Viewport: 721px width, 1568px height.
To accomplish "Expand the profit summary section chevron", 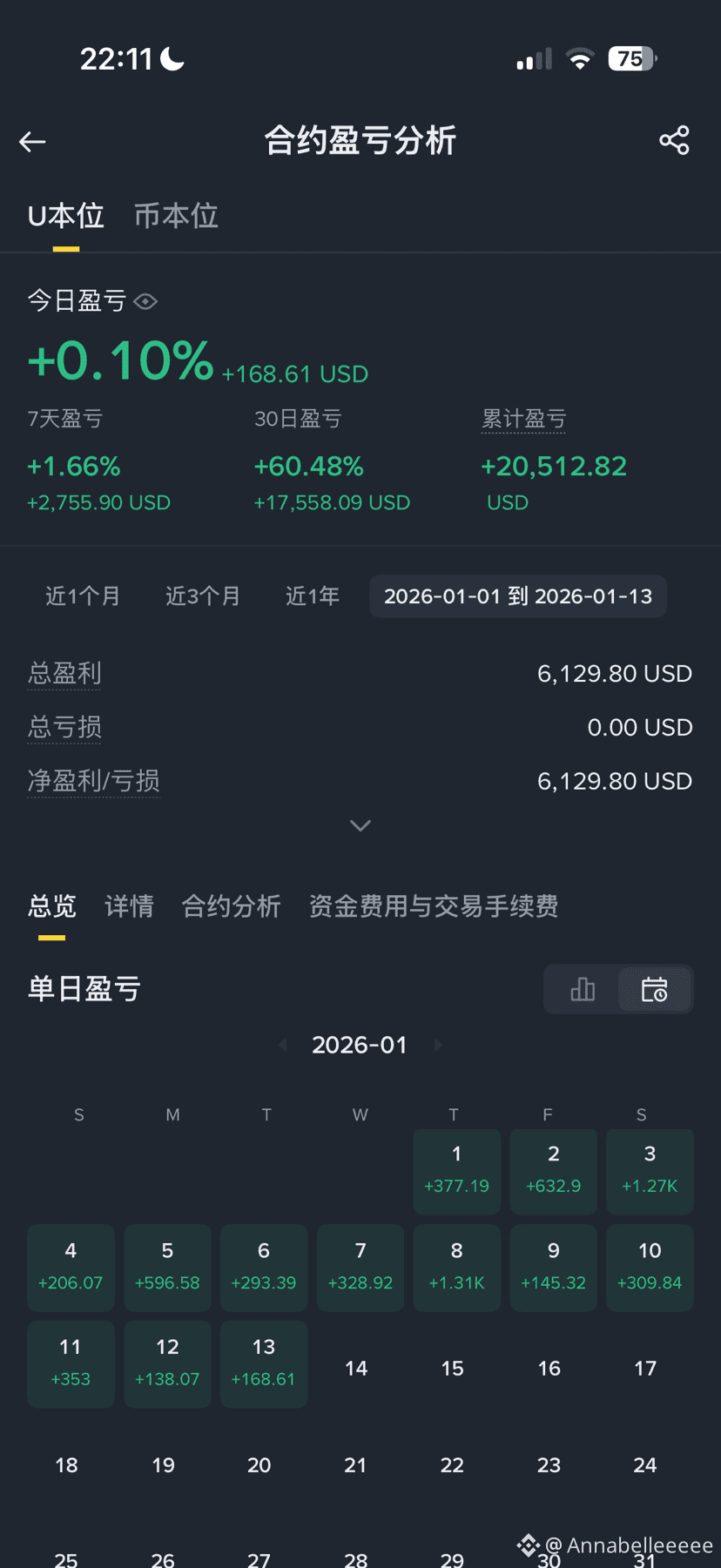I will (x=360, y=824).
